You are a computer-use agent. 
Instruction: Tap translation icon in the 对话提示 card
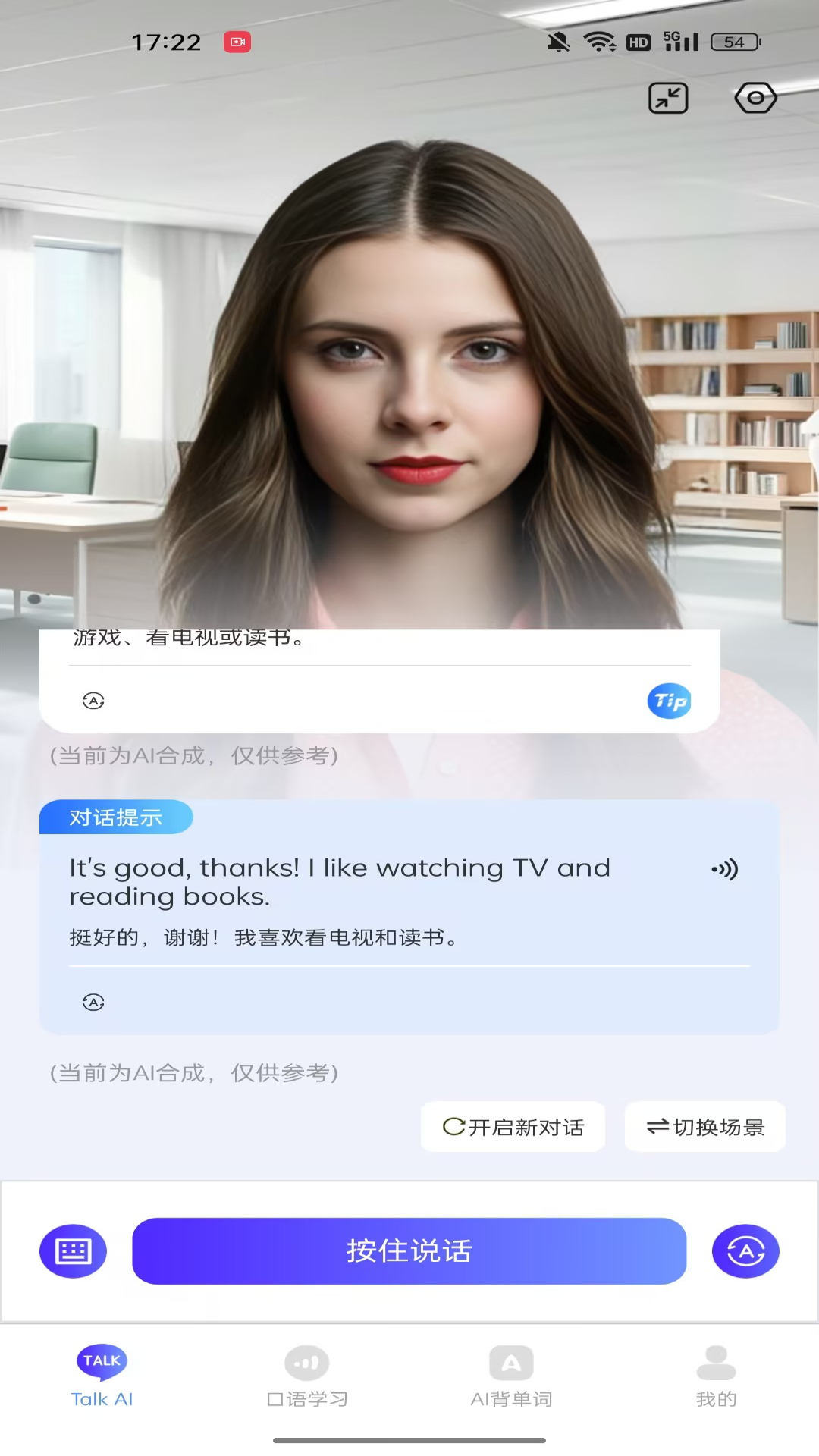point(93,1003)
